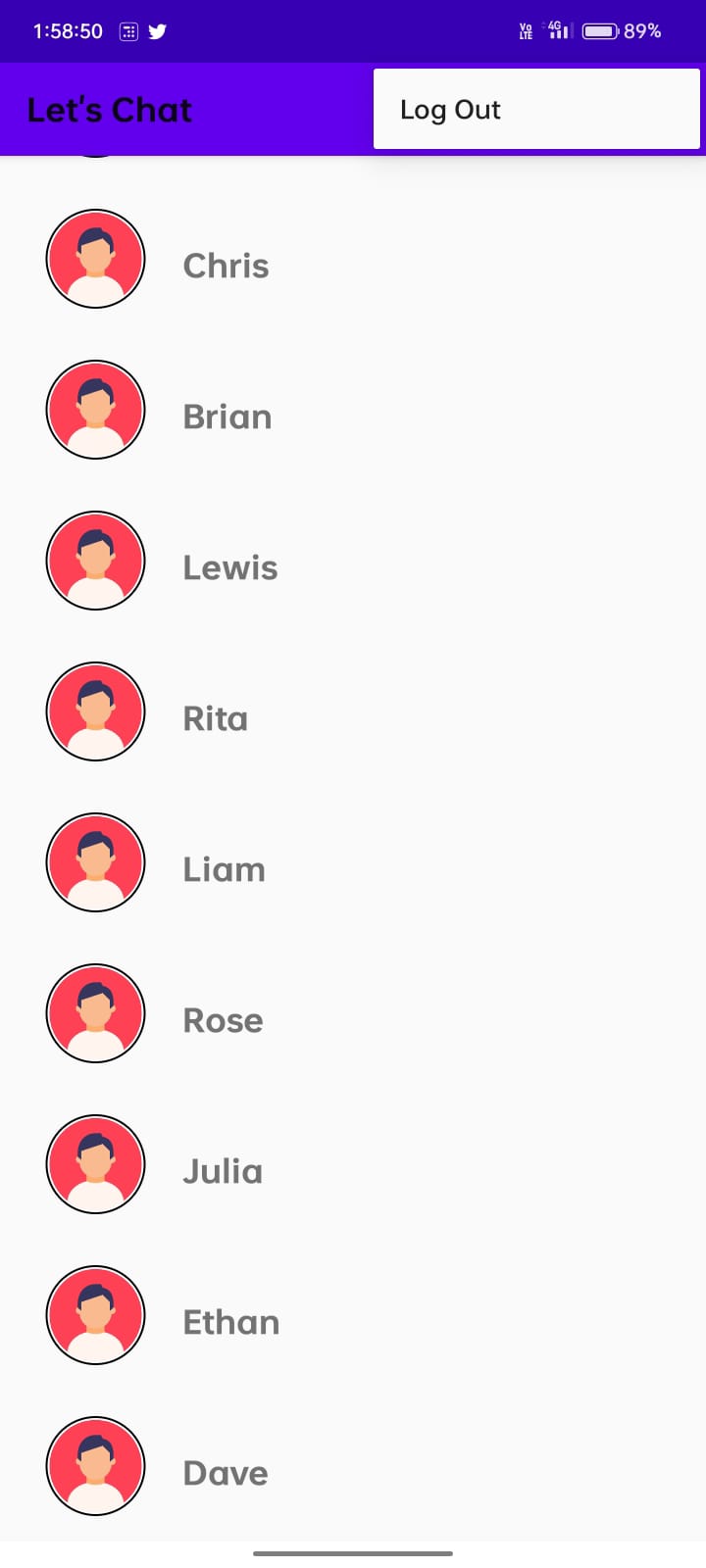Image resolution: width=706 pixels, height=1568 pixels.
Task: Open Chris's avatar icon
Action: [x=95, y=258]
